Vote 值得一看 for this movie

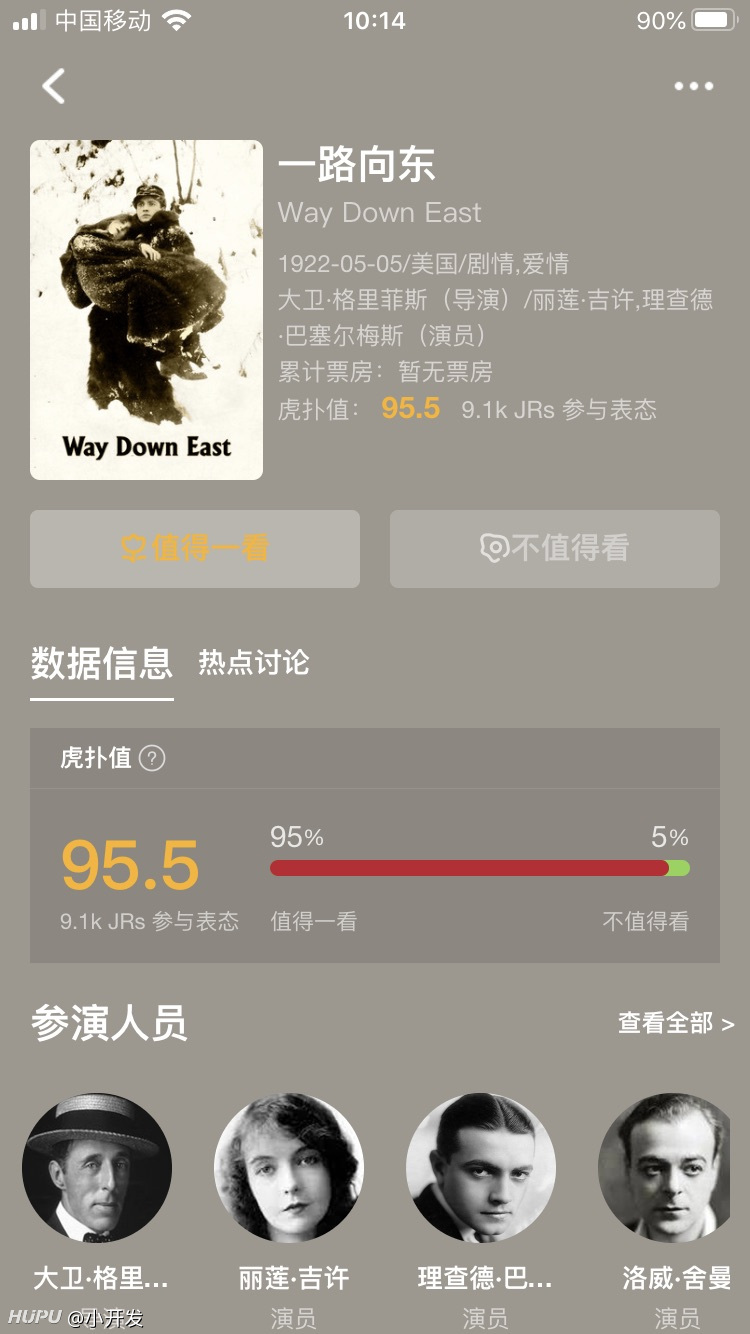[x=195, y=549]
